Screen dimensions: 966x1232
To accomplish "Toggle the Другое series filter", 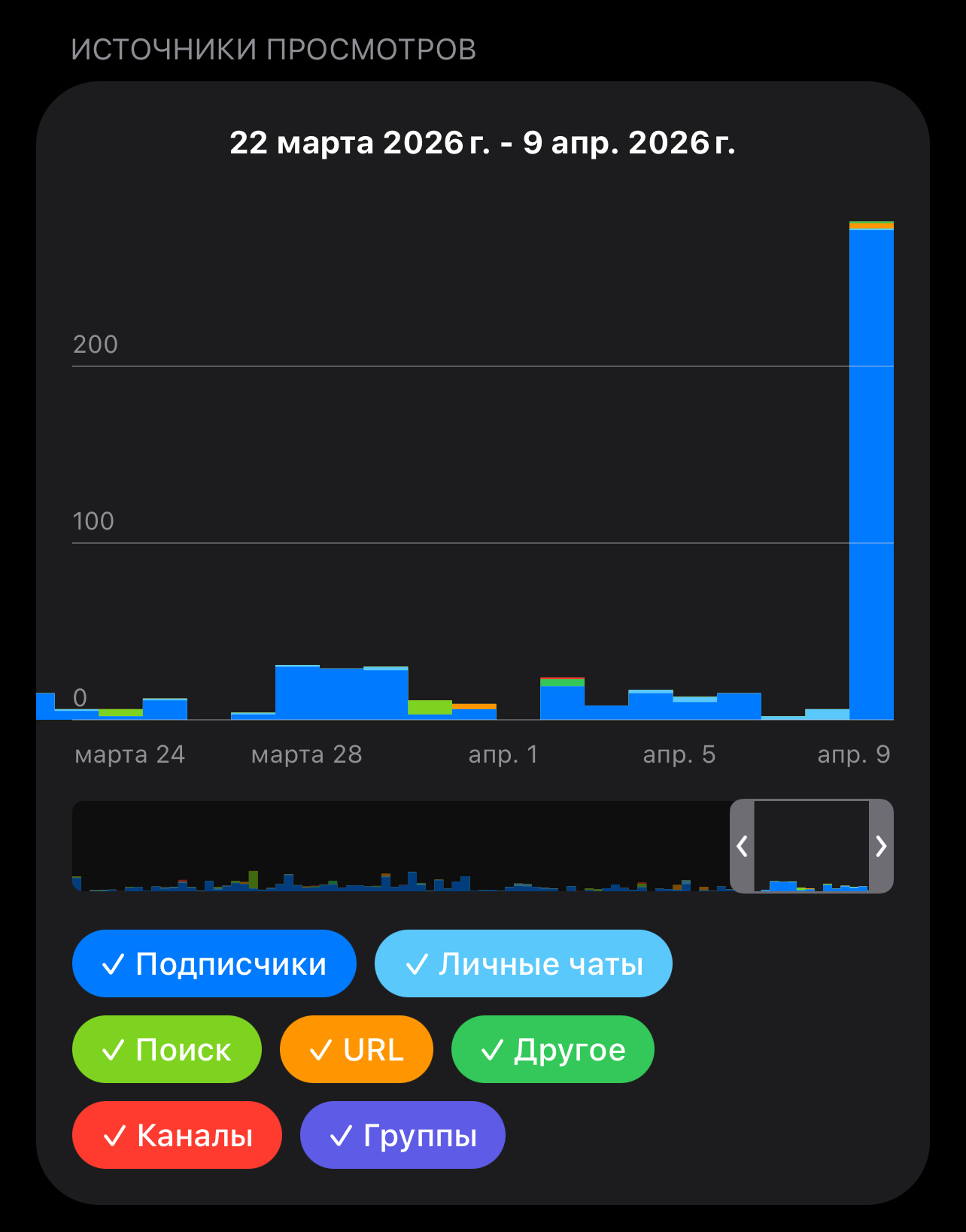I will coord(552,1049).
